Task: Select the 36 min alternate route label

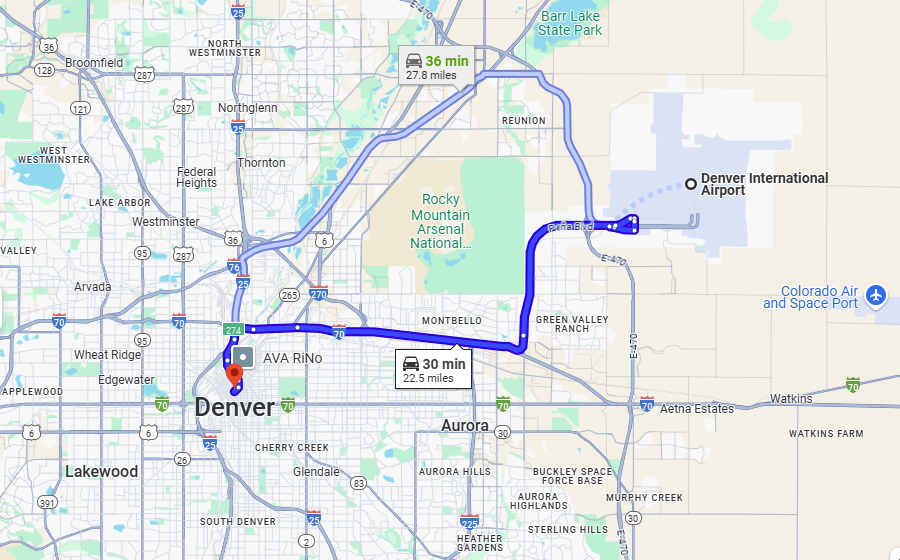Action: point(436,67)
